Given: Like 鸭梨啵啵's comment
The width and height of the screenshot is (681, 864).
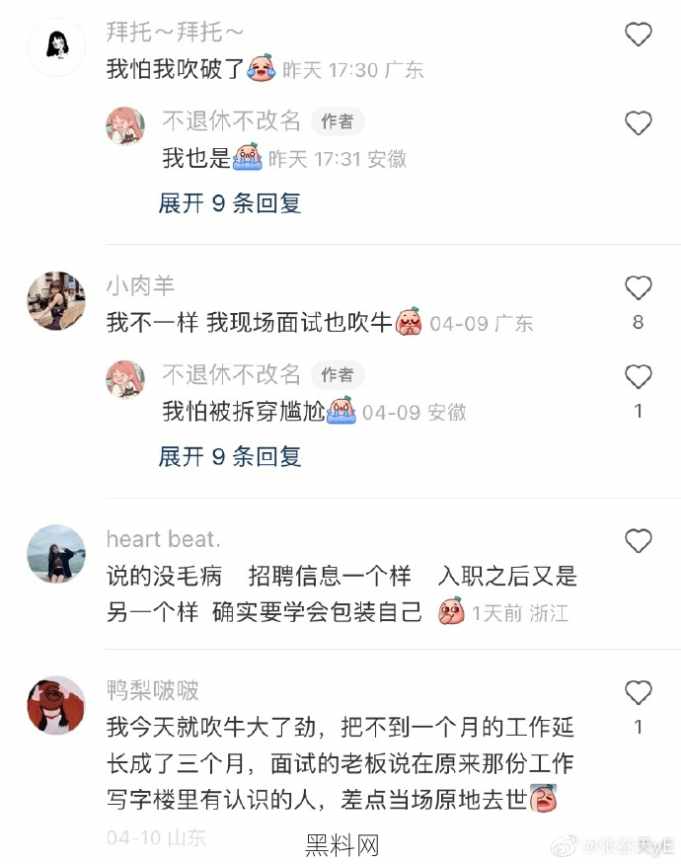Looking at the screenshot, I should 638,692.
